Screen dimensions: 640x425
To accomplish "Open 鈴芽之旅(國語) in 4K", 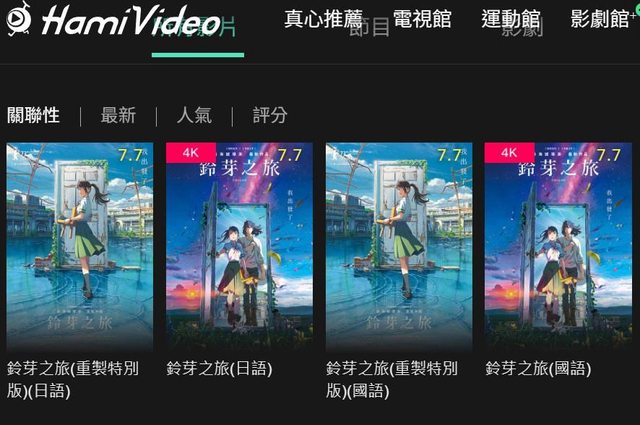I will [558, 245].
